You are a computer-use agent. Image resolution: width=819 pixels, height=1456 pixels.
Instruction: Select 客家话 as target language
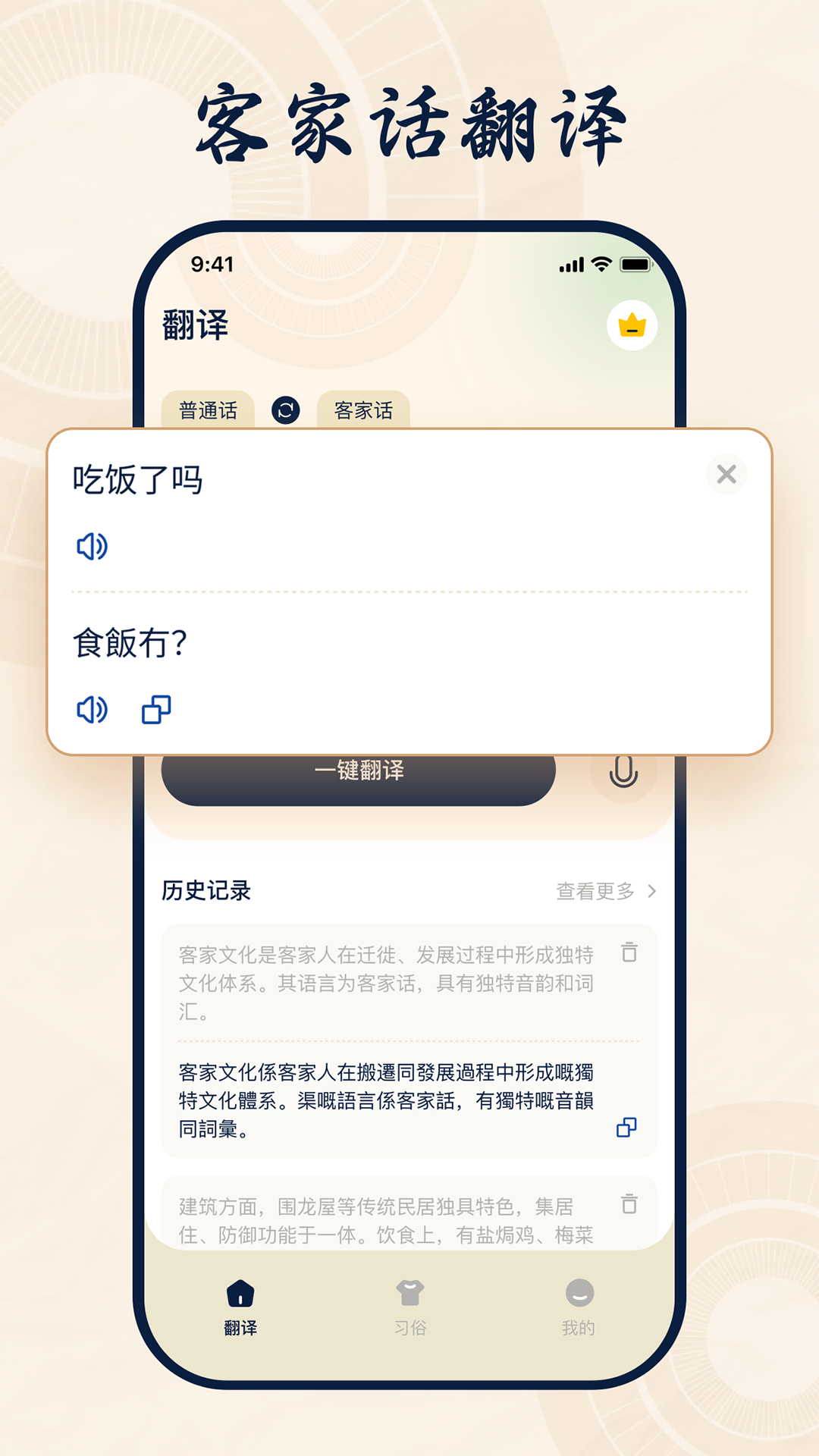[362, 410]
